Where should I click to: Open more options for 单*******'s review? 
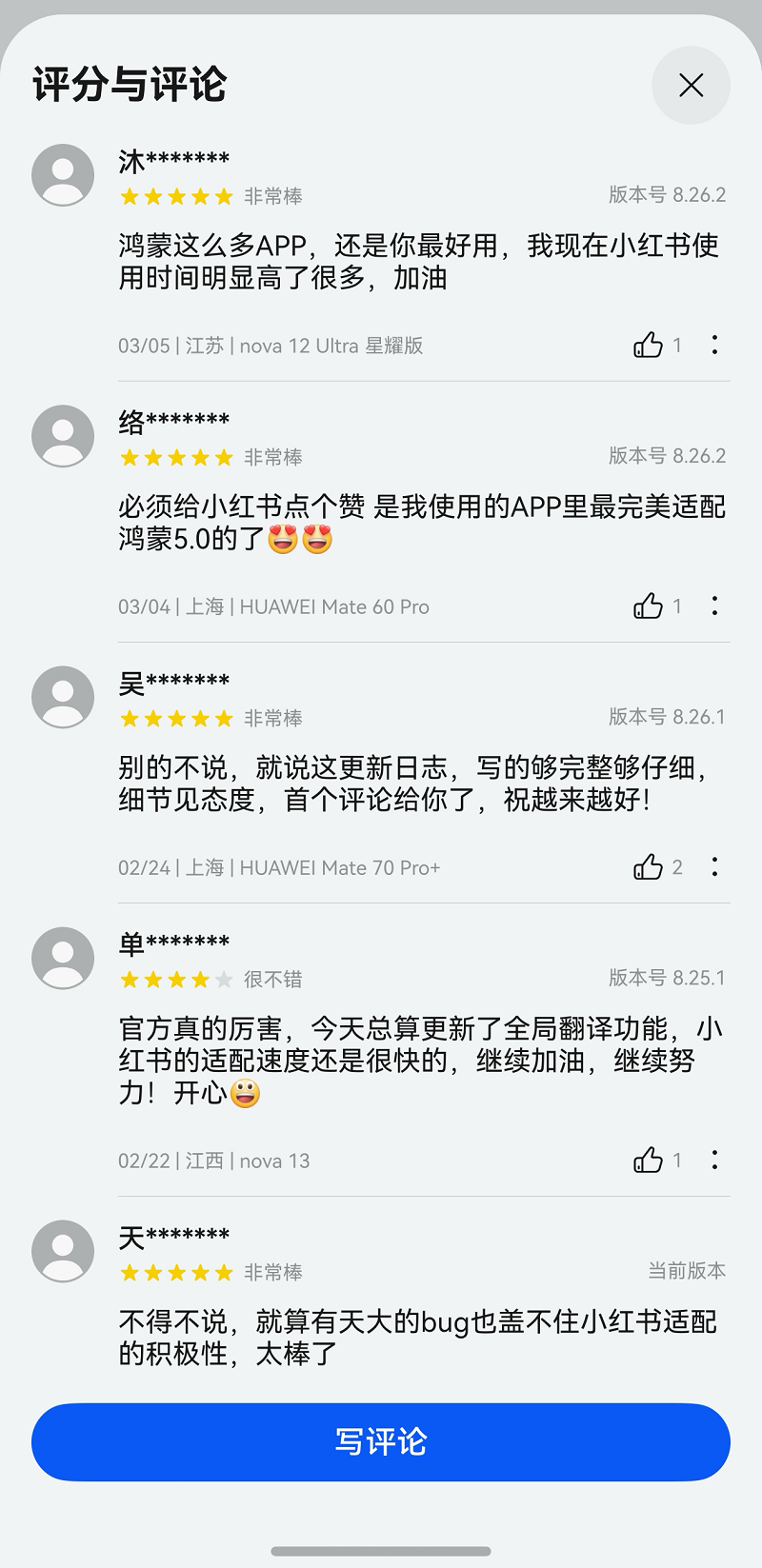click(714, 1160)
